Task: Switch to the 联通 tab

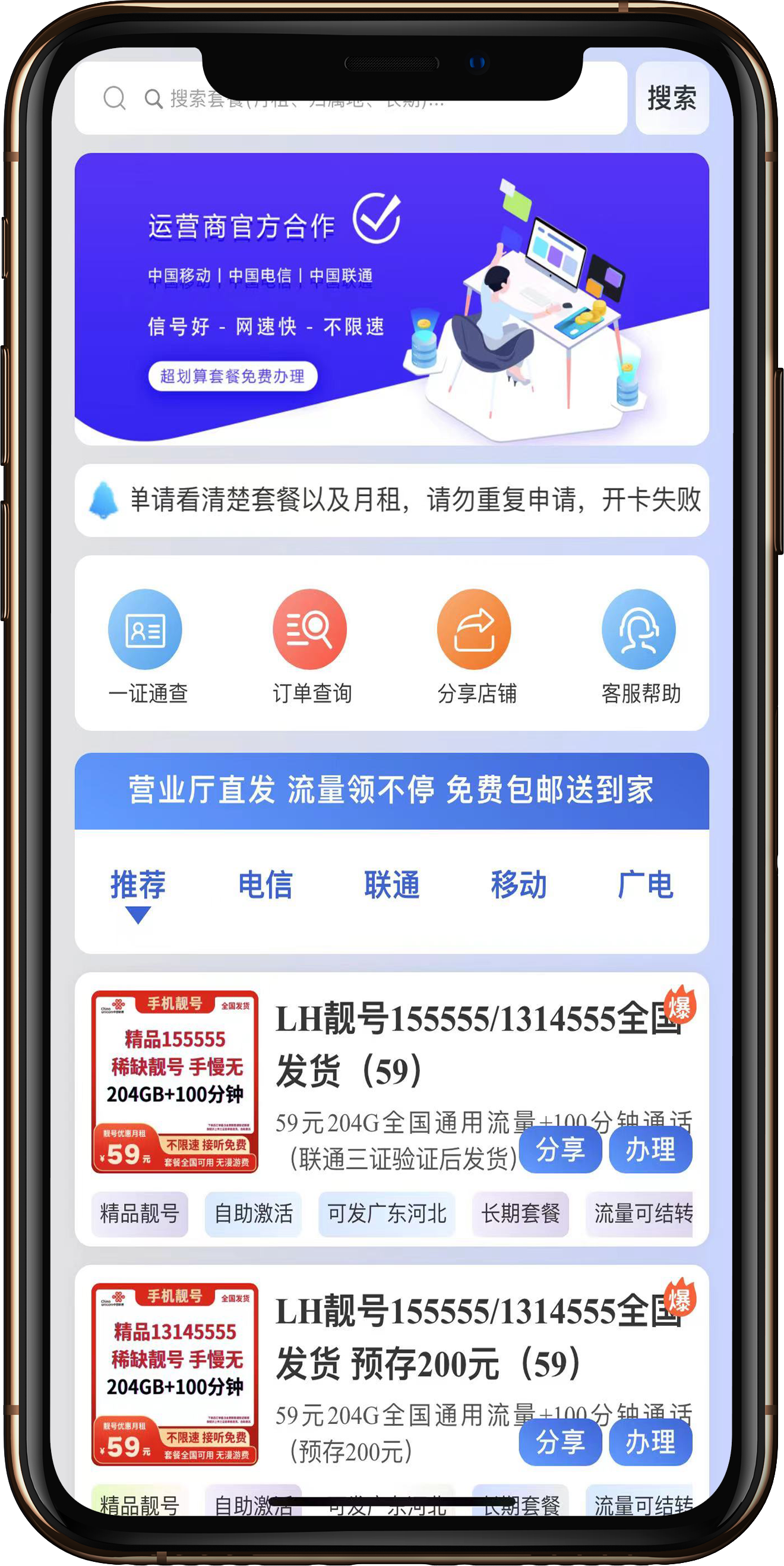Action: [392, 885]
